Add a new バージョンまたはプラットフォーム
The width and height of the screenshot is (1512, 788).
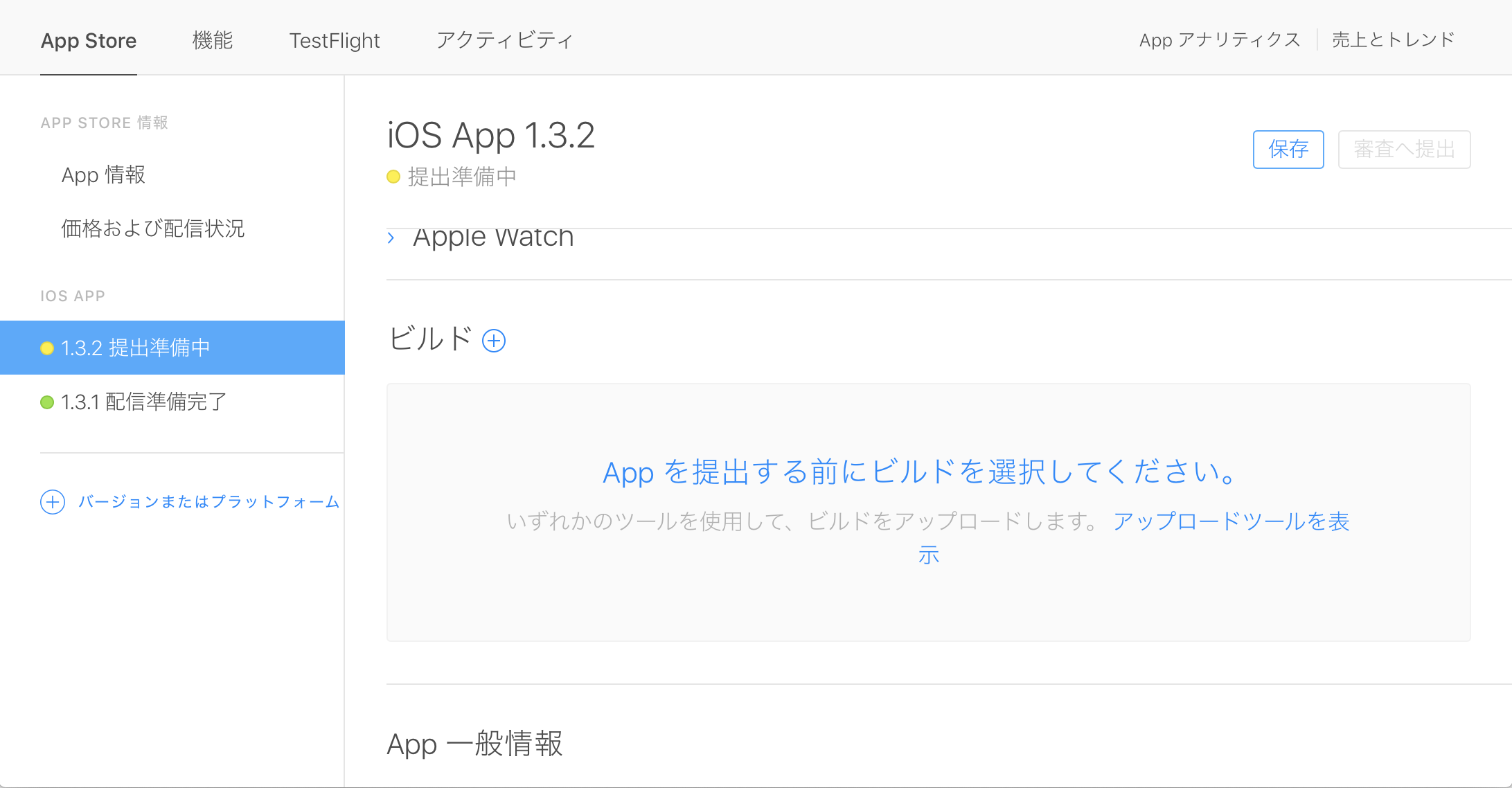190,502
